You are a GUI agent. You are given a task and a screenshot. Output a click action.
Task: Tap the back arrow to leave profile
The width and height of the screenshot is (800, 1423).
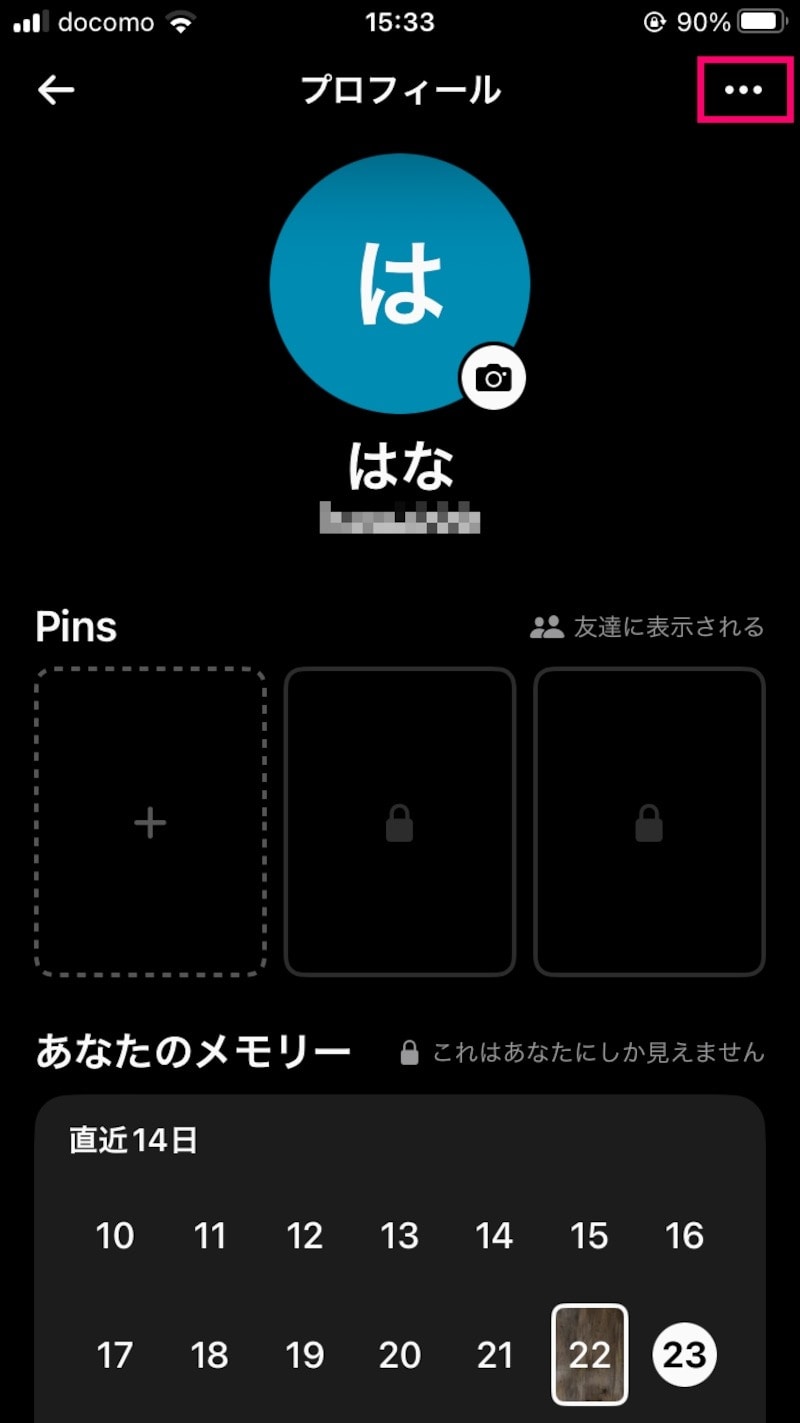tap(55, 89)
